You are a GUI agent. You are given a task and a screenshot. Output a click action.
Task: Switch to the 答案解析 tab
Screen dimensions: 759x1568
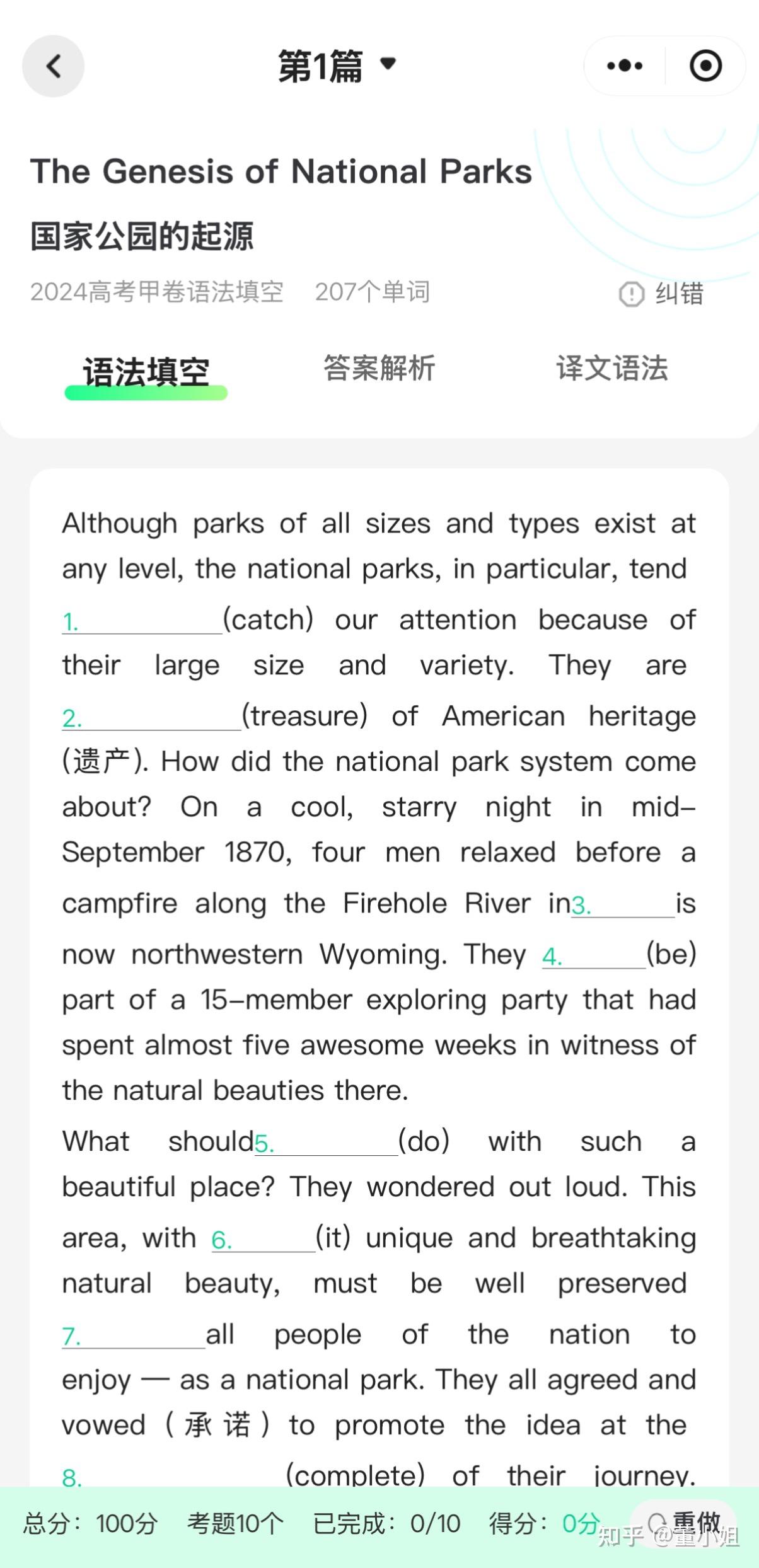379,368
